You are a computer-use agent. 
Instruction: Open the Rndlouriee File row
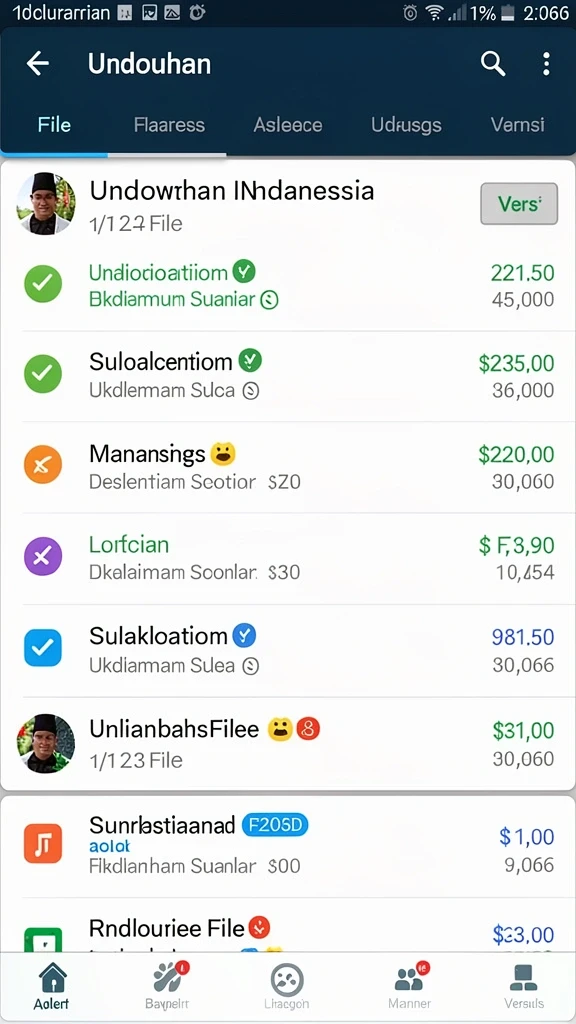pos(288,927)
